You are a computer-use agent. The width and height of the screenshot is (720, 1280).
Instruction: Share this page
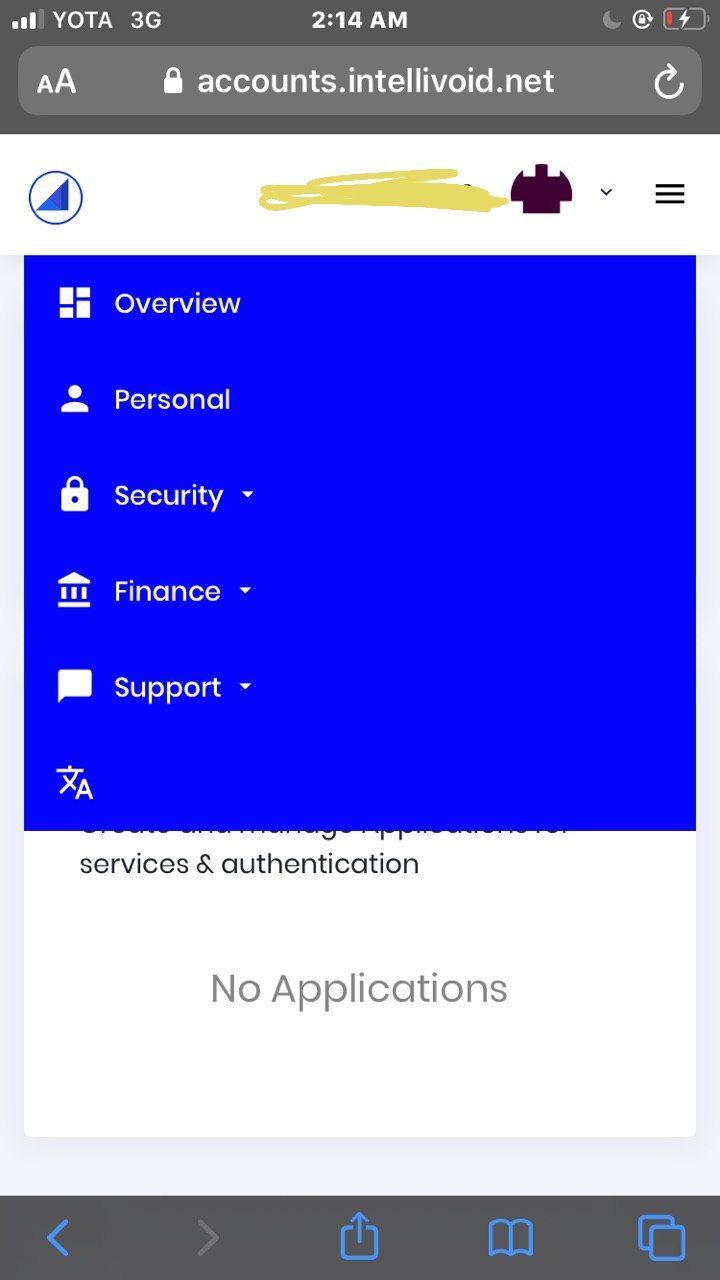[359, 1236]
